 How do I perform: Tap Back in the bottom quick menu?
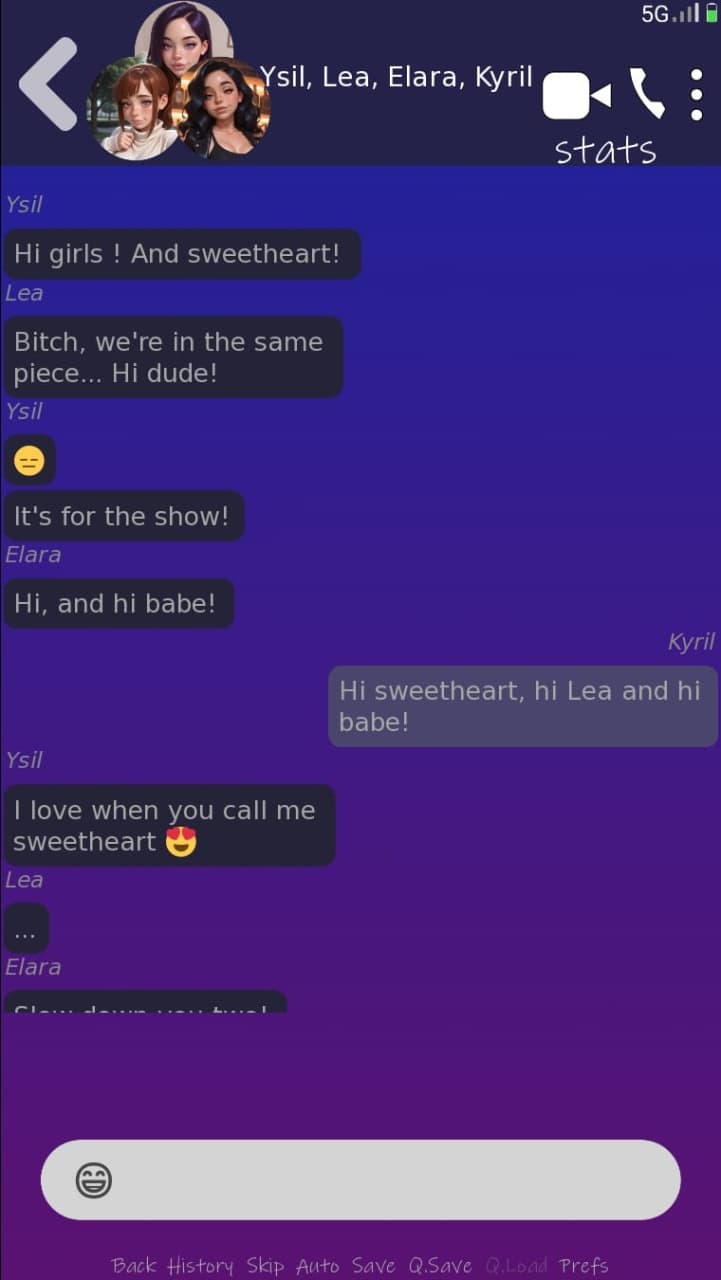pos(134,1265)
